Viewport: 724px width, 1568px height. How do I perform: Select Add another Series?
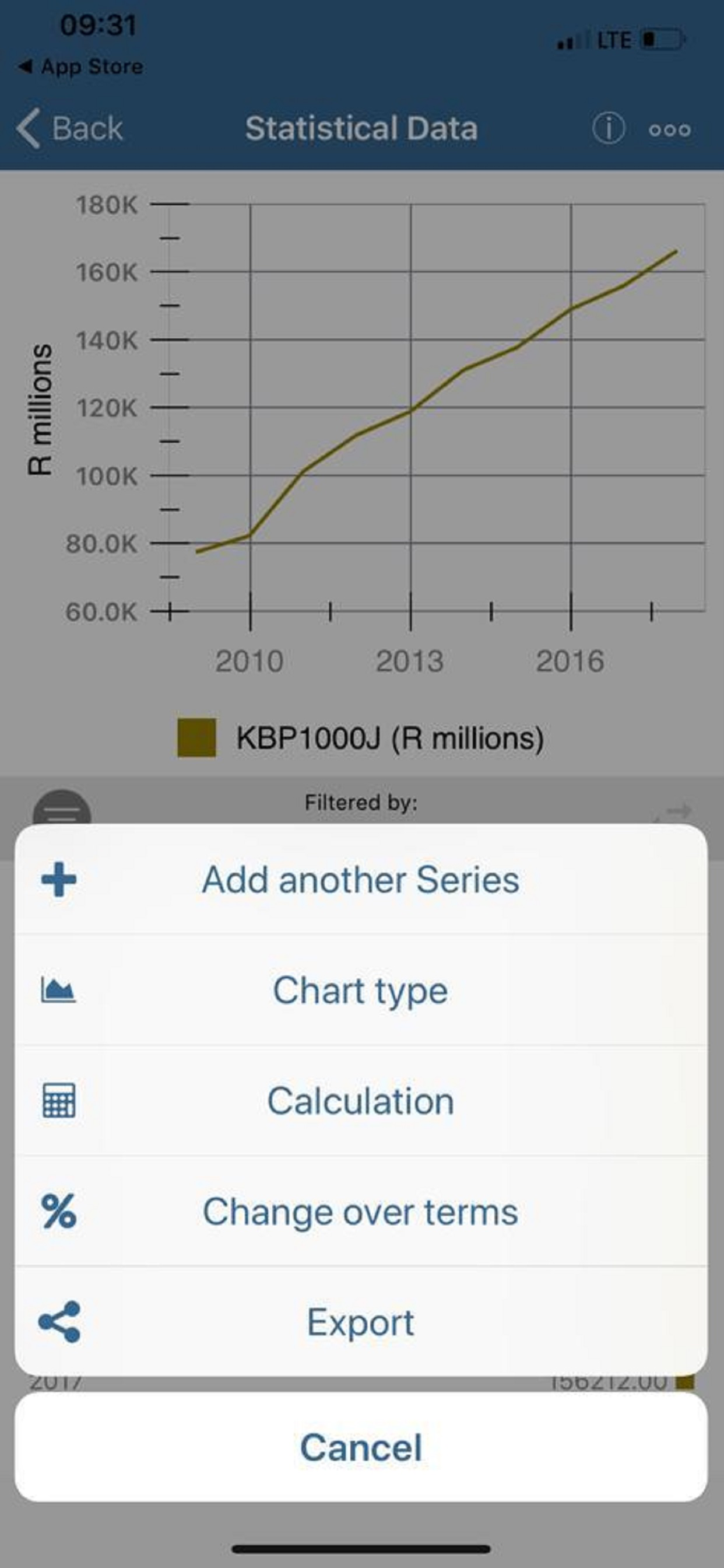361,880
